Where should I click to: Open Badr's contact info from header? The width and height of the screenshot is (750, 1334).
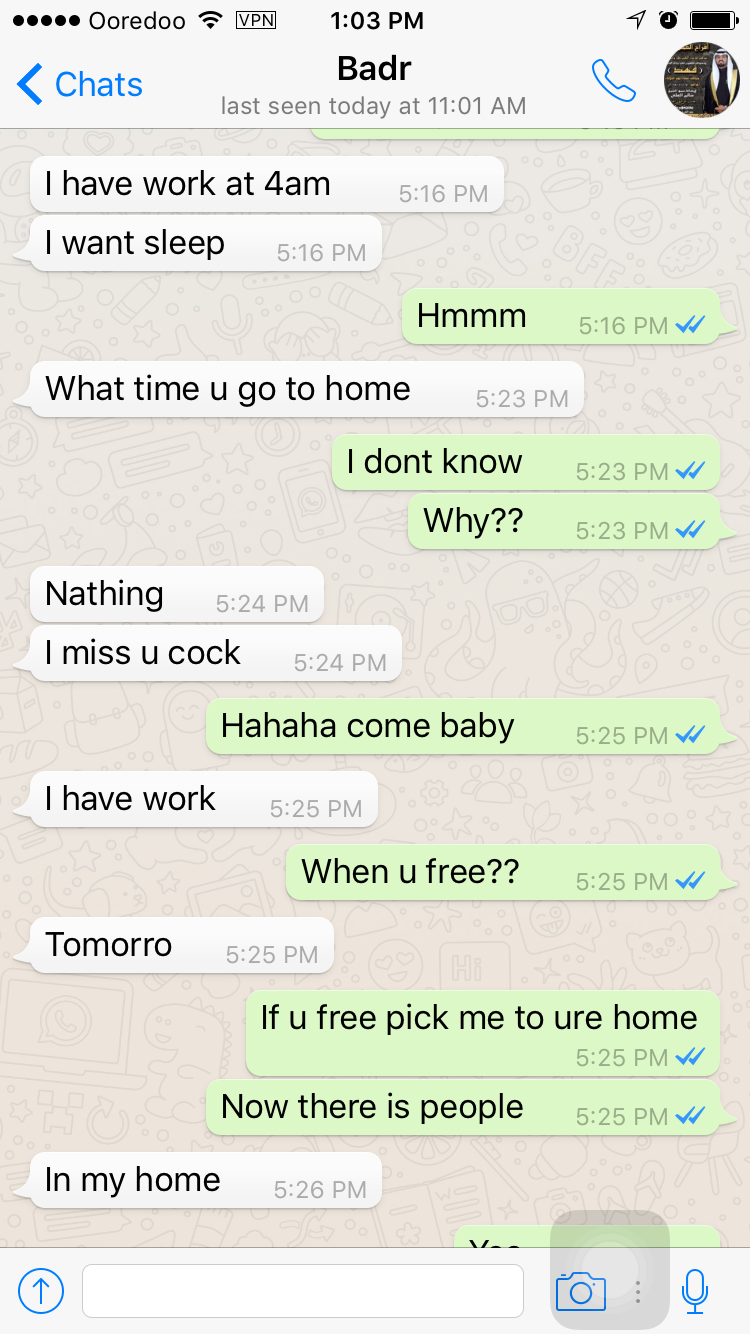pyautogui.click(x=373, y=84)
